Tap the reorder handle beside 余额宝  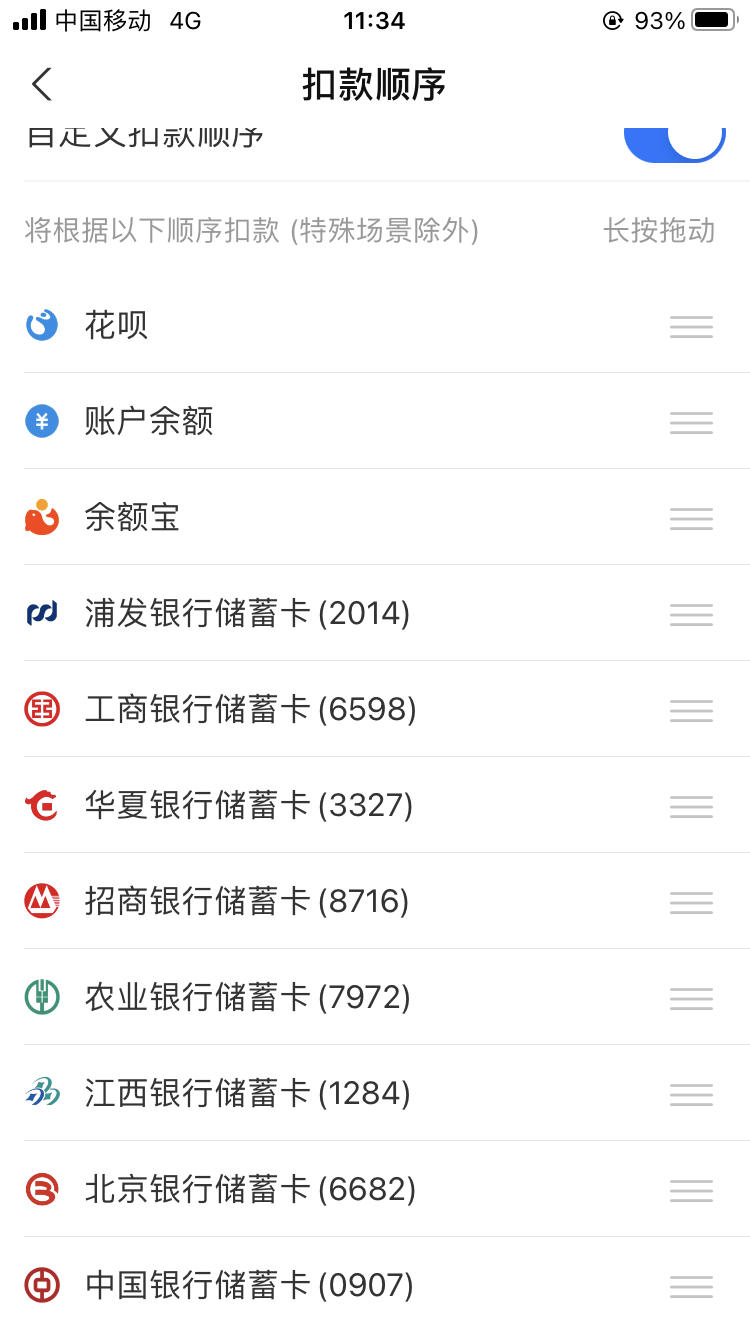click(x=691, y=519)
